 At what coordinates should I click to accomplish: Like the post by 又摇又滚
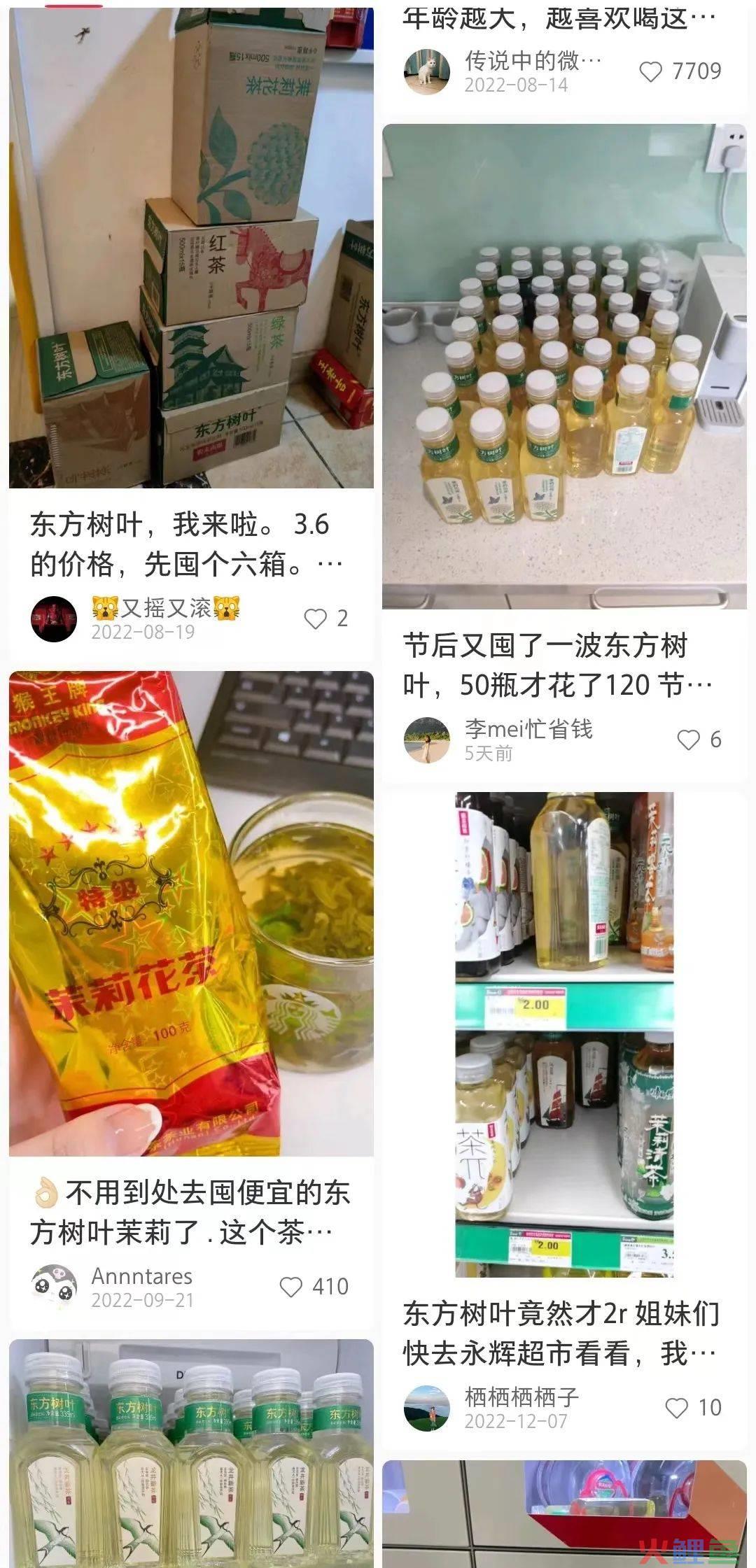316,619
